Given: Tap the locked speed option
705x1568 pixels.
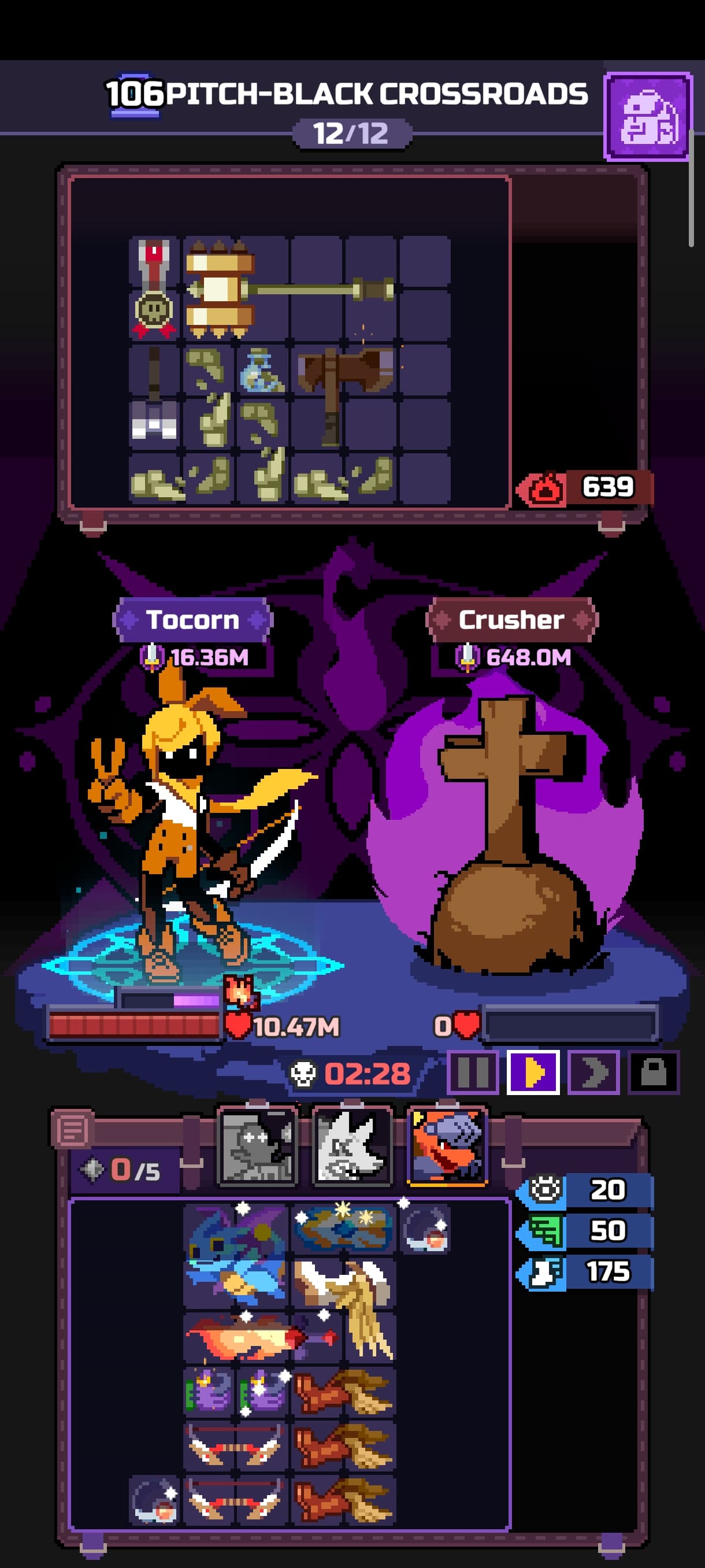Looking at the screenshot, I should (x=654, y=1072).
